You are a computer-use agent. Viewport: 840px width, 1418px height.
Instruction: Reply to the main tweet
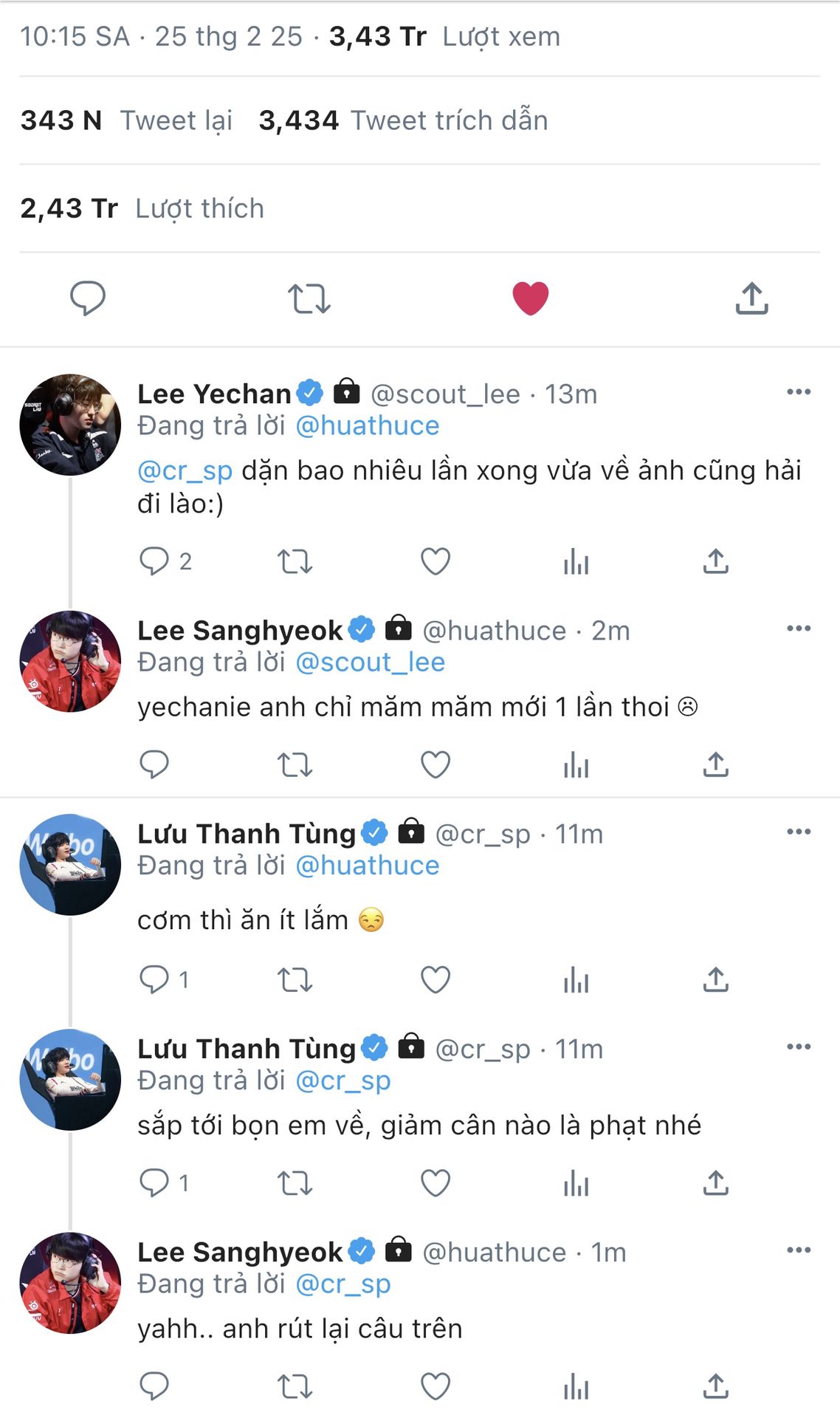88,298
